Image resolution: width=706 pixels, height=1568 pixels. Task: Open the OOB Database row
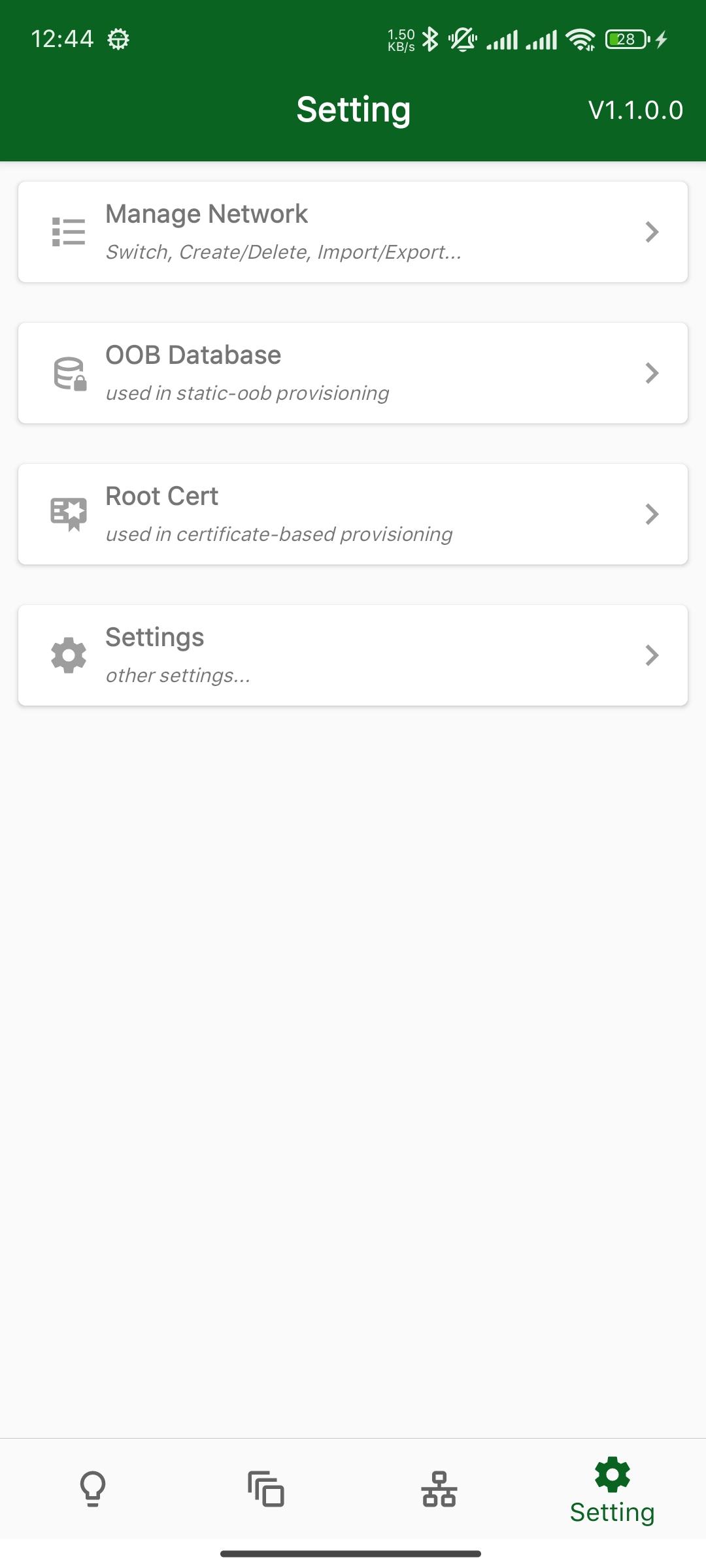[353, 373]
